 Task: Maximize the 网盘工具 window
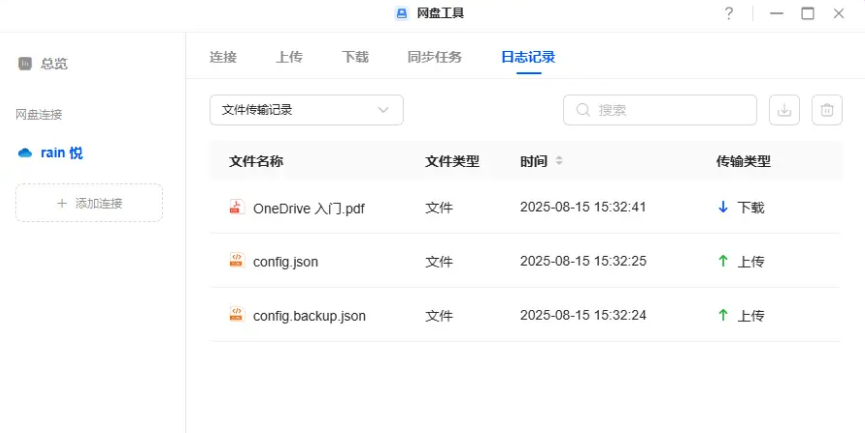tap(808, 13)
